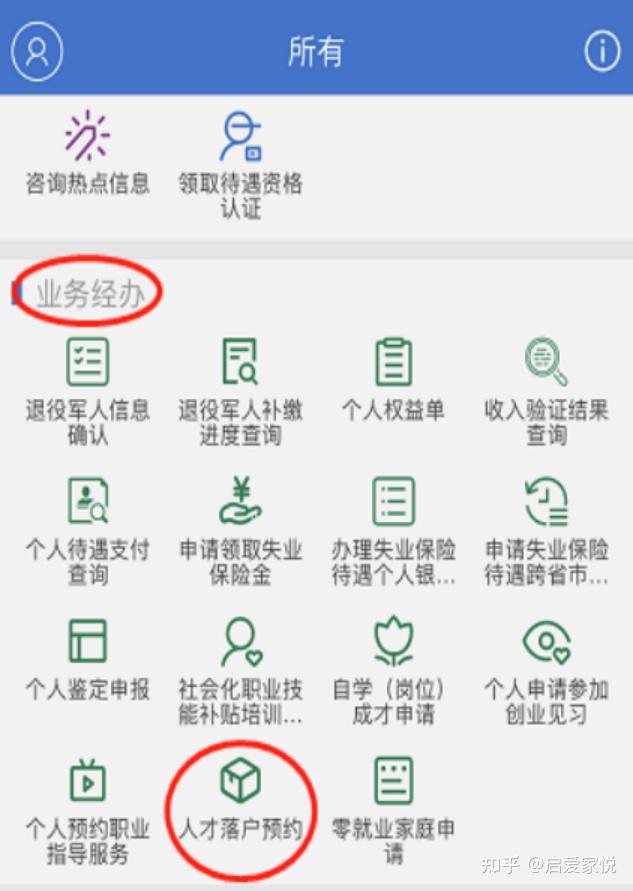Open 个人鉴定申报
633x891 pixels.
click(87, 660)
